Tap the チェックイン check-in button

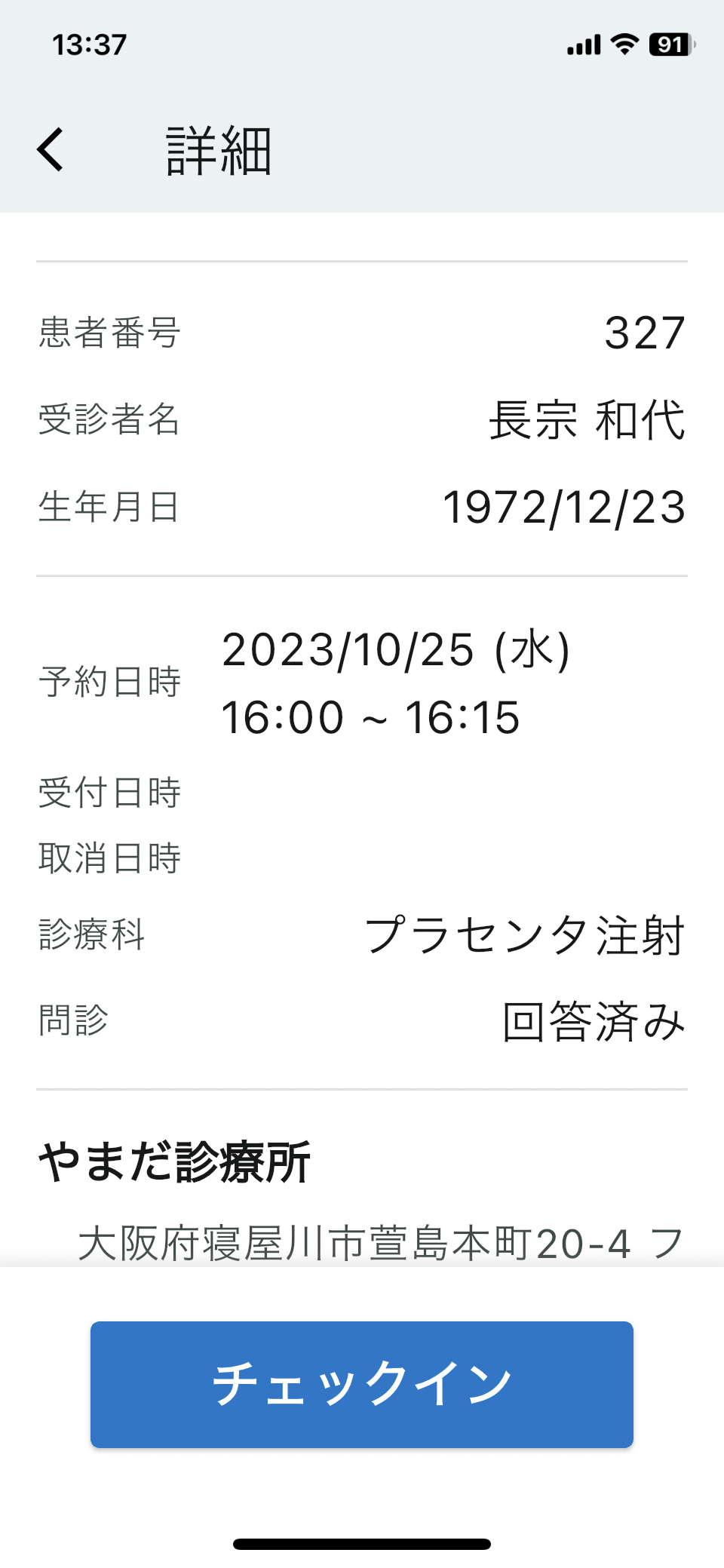click(x=362, y=1384)
